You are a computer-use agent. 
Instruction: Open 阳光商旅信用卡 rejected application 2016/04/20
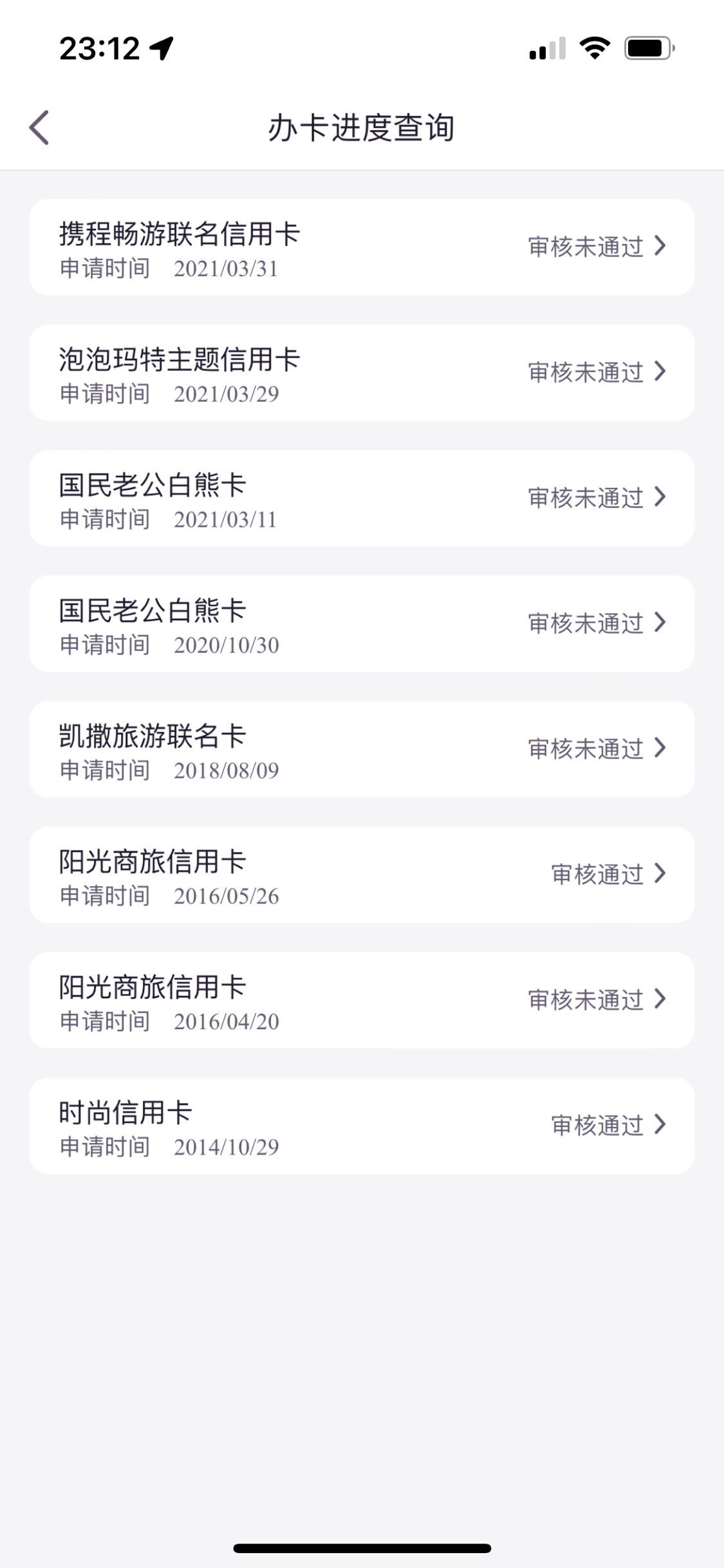click(362, 1001)
